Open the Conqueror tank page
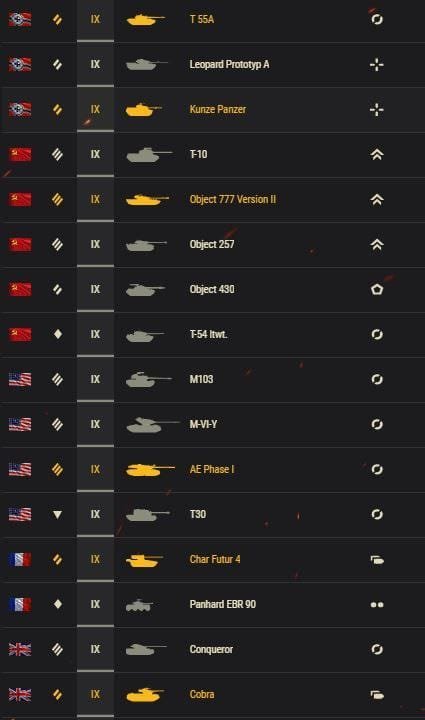 click(212, 650)
